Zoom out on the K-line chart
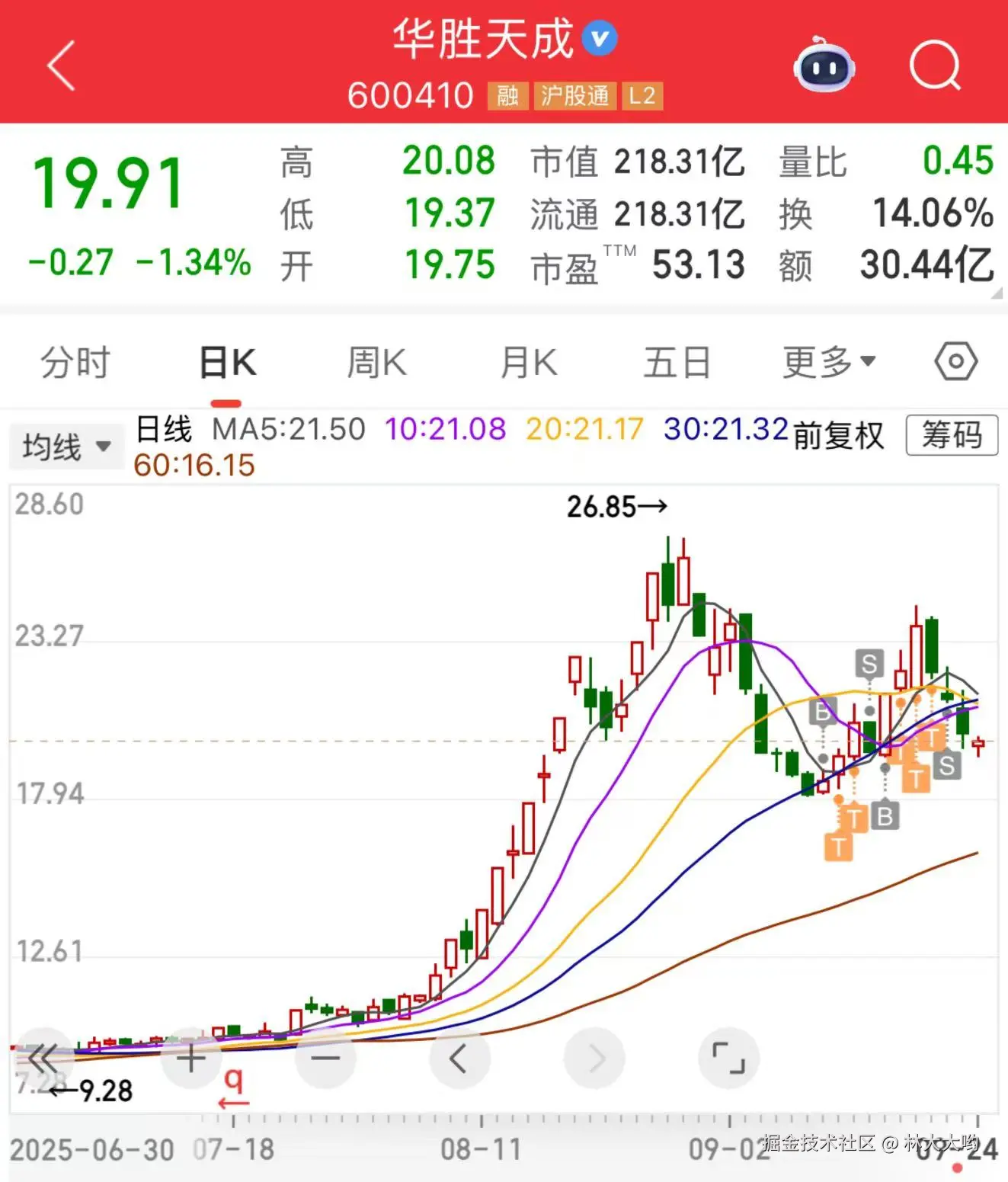Viewport: 1008px width, 1182px height. pyautogui.click(x=325, y=1057)
